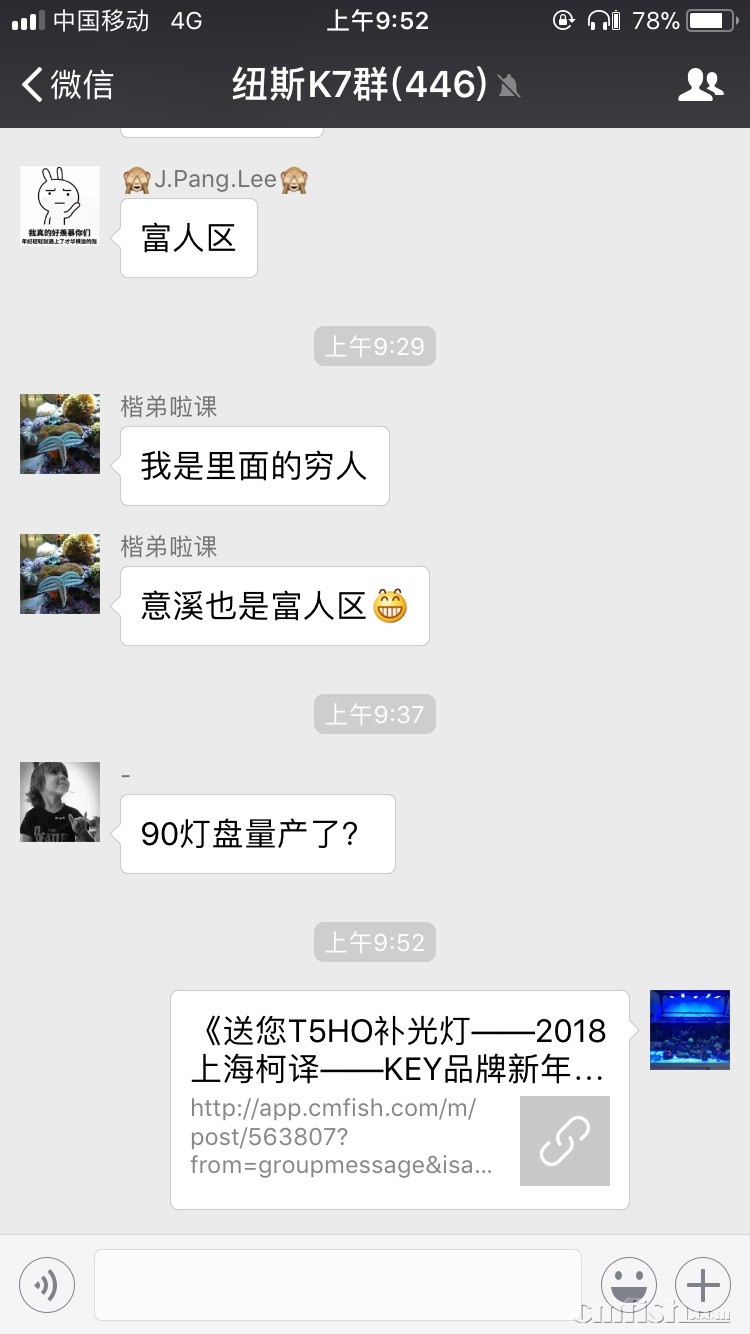Viewport: 750px width, 1334px height.
Task: Switch to voice message input
Action: (x=47, y=1284)
